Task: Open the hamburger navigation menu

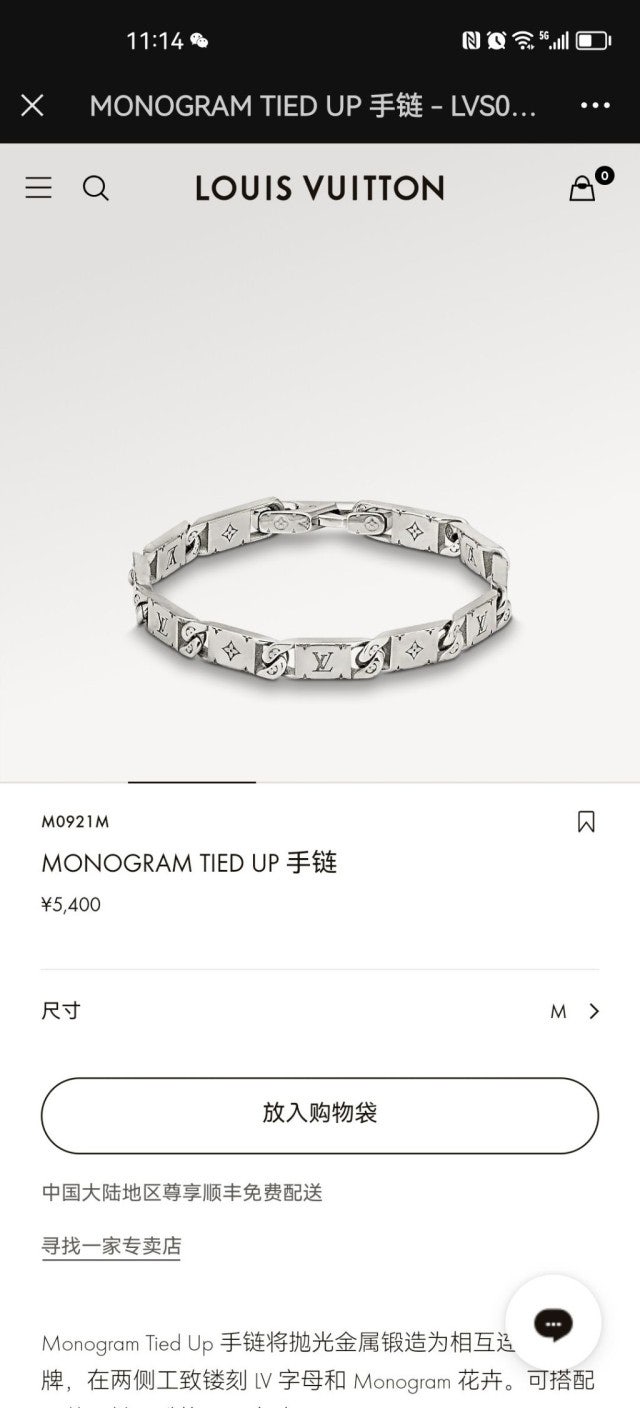Action: pos(39,188)
